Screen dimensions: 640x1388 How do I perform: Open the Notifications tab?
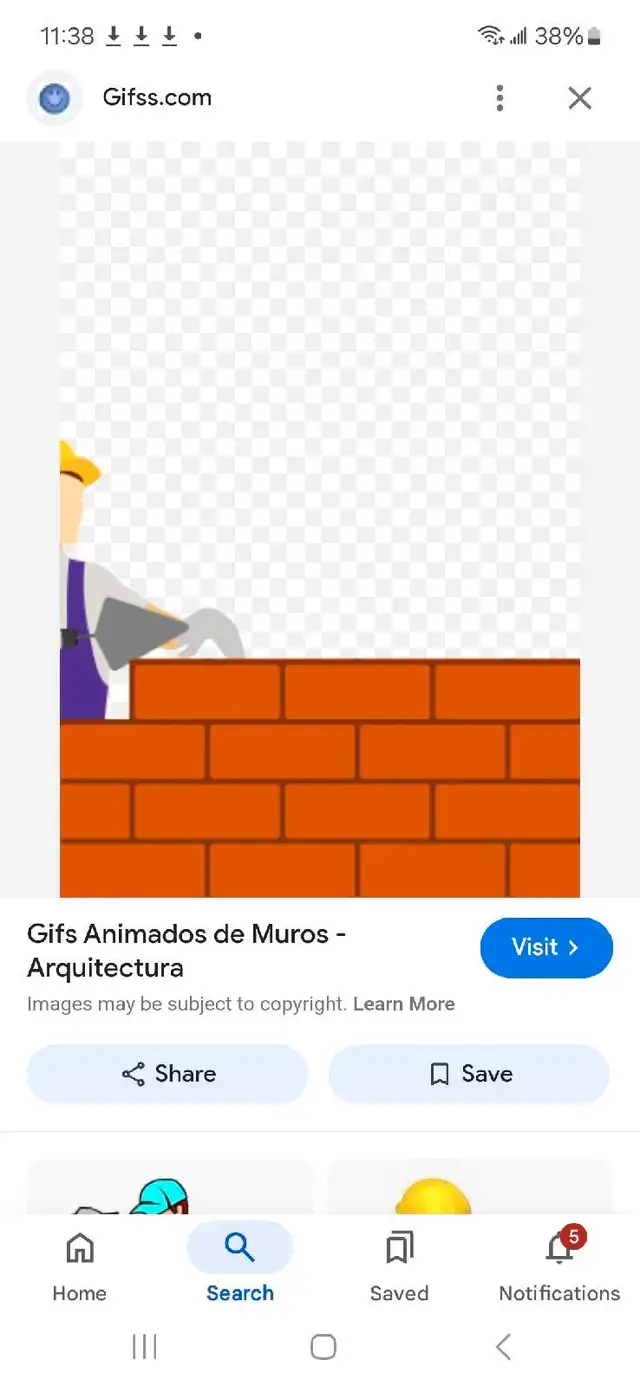click(559, 1266)
